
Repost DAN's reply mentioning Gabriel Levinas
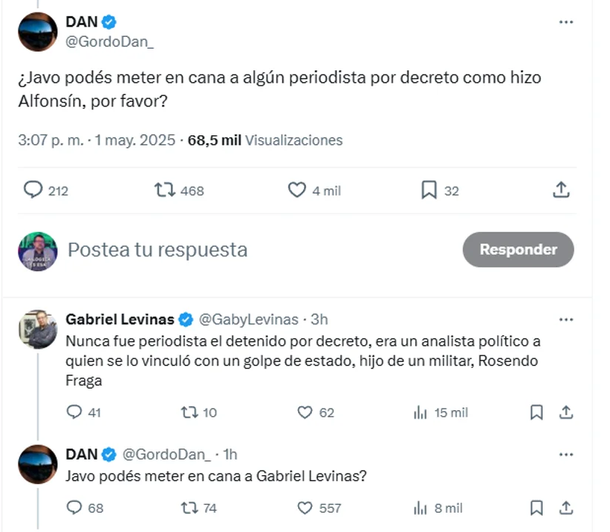point(185,508)
